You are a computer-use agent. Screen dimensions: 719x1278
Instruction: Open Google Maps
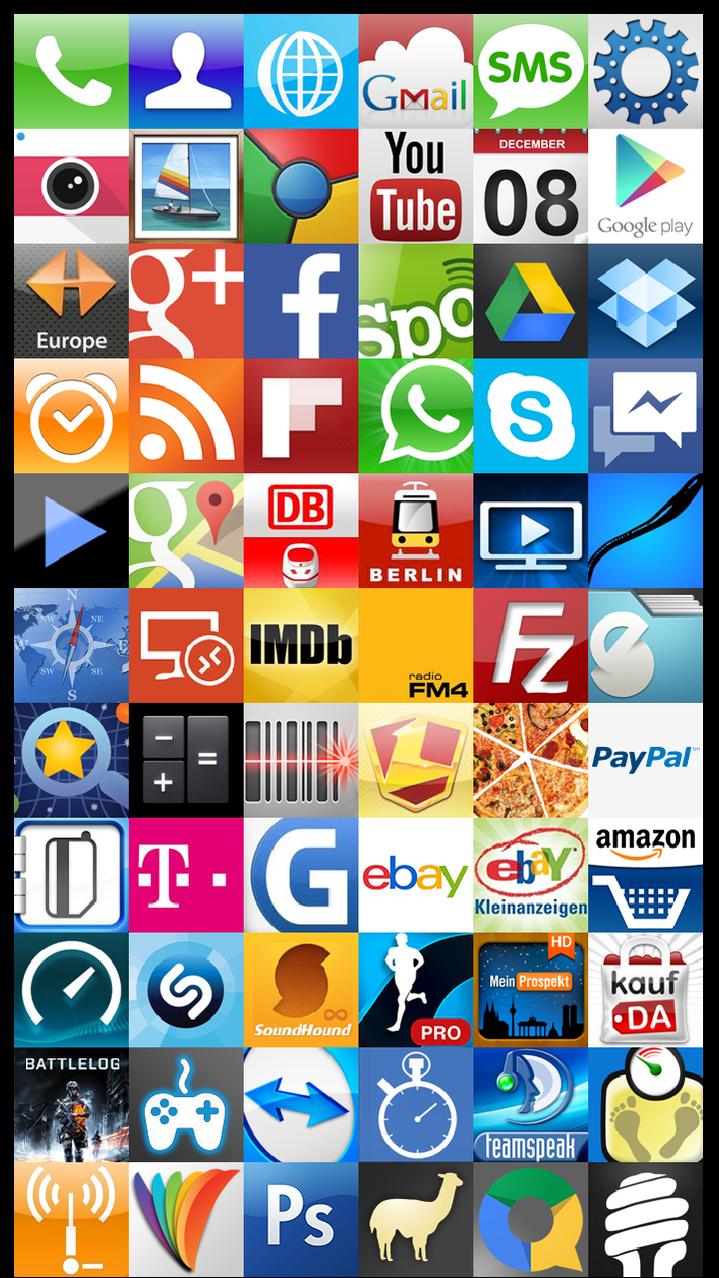click(x=186, y=531)
